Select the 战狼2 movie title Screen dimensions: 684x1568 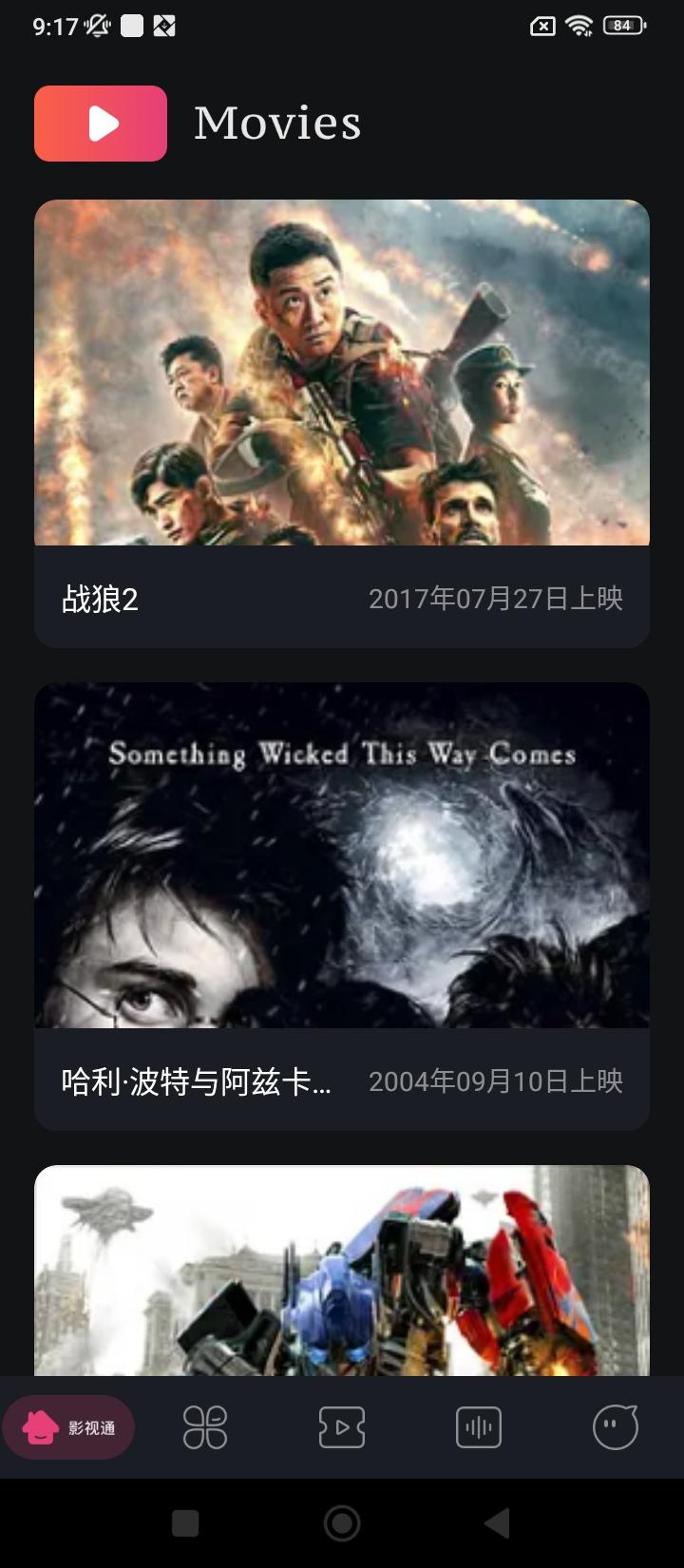tap(99, 601)
